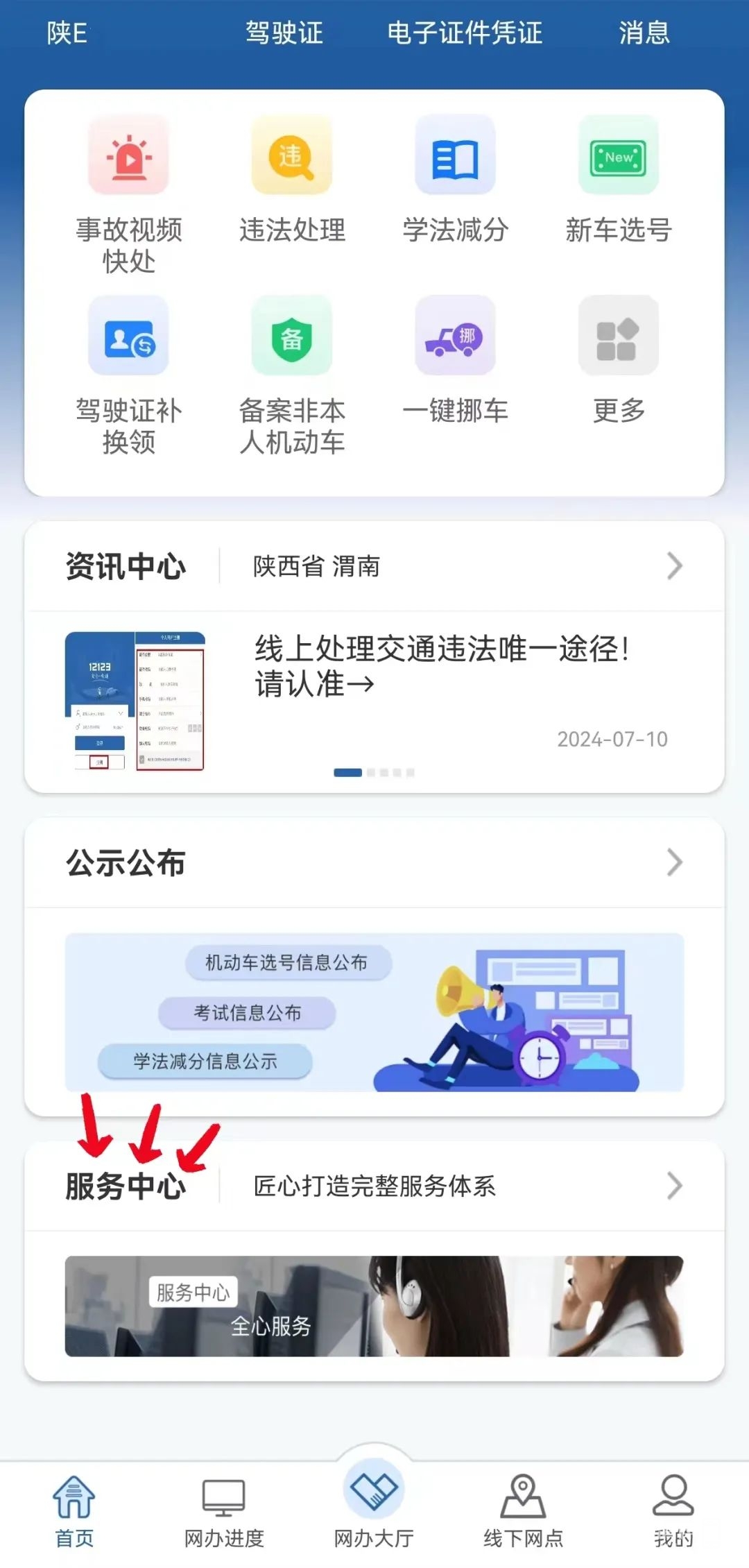749x1568 pixels.
Task: Switch to the 网办大厅 tab
Action: 374,1506
